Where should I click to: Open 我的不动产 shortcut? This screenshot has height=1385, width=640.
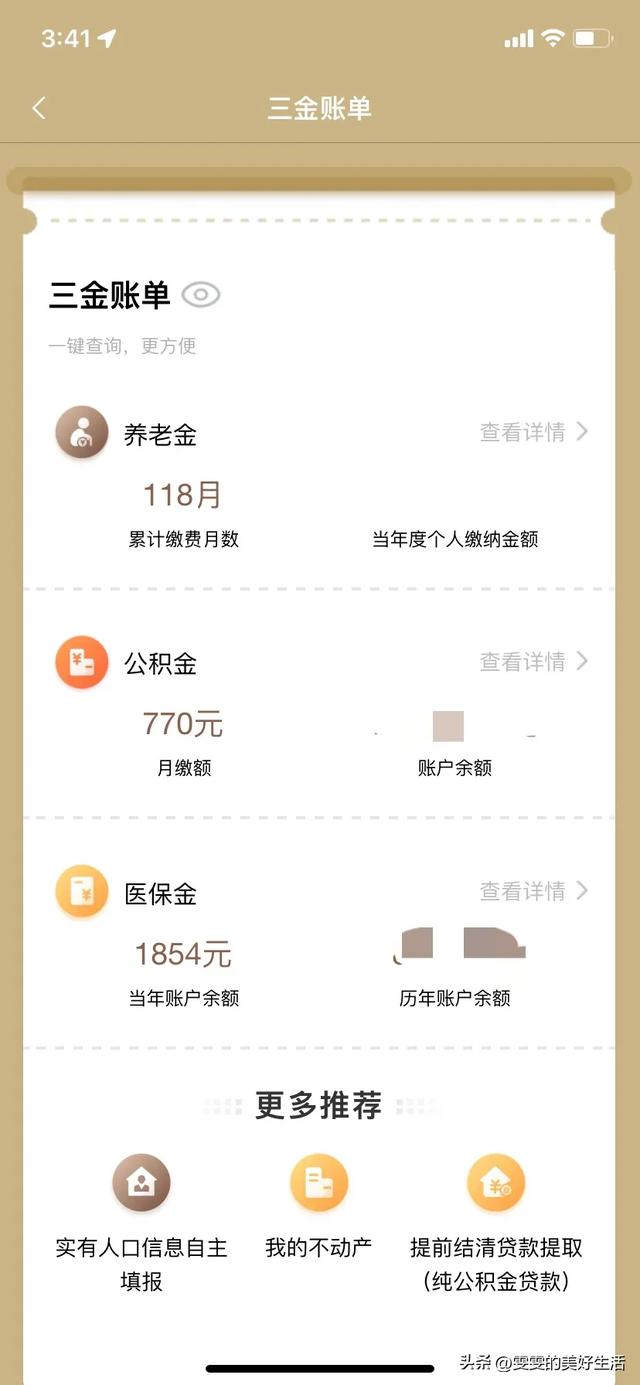319,1206
